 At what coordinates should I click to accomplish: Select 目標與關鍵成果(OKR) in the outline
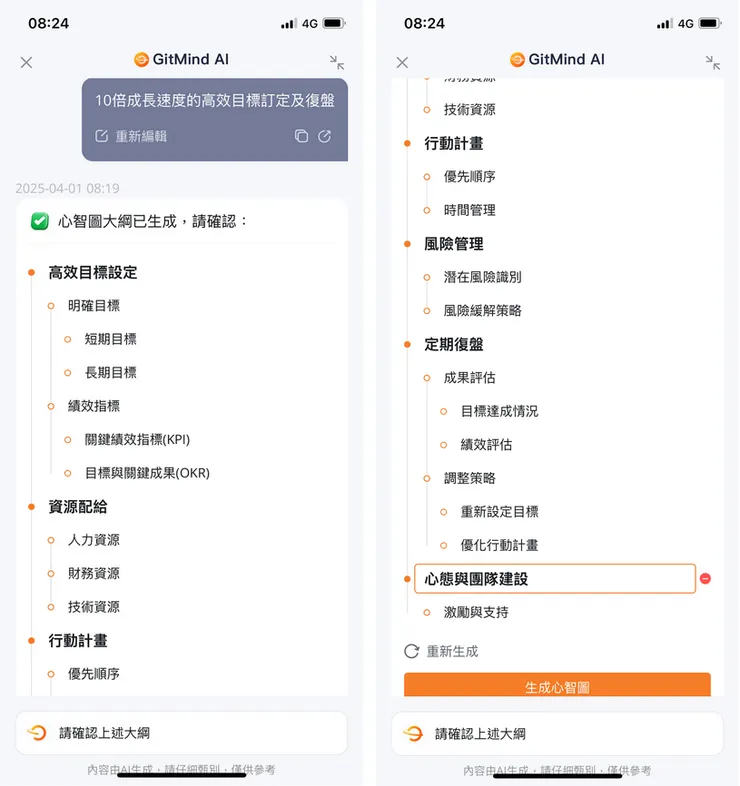pyautogui.click(x=147, y=473)
